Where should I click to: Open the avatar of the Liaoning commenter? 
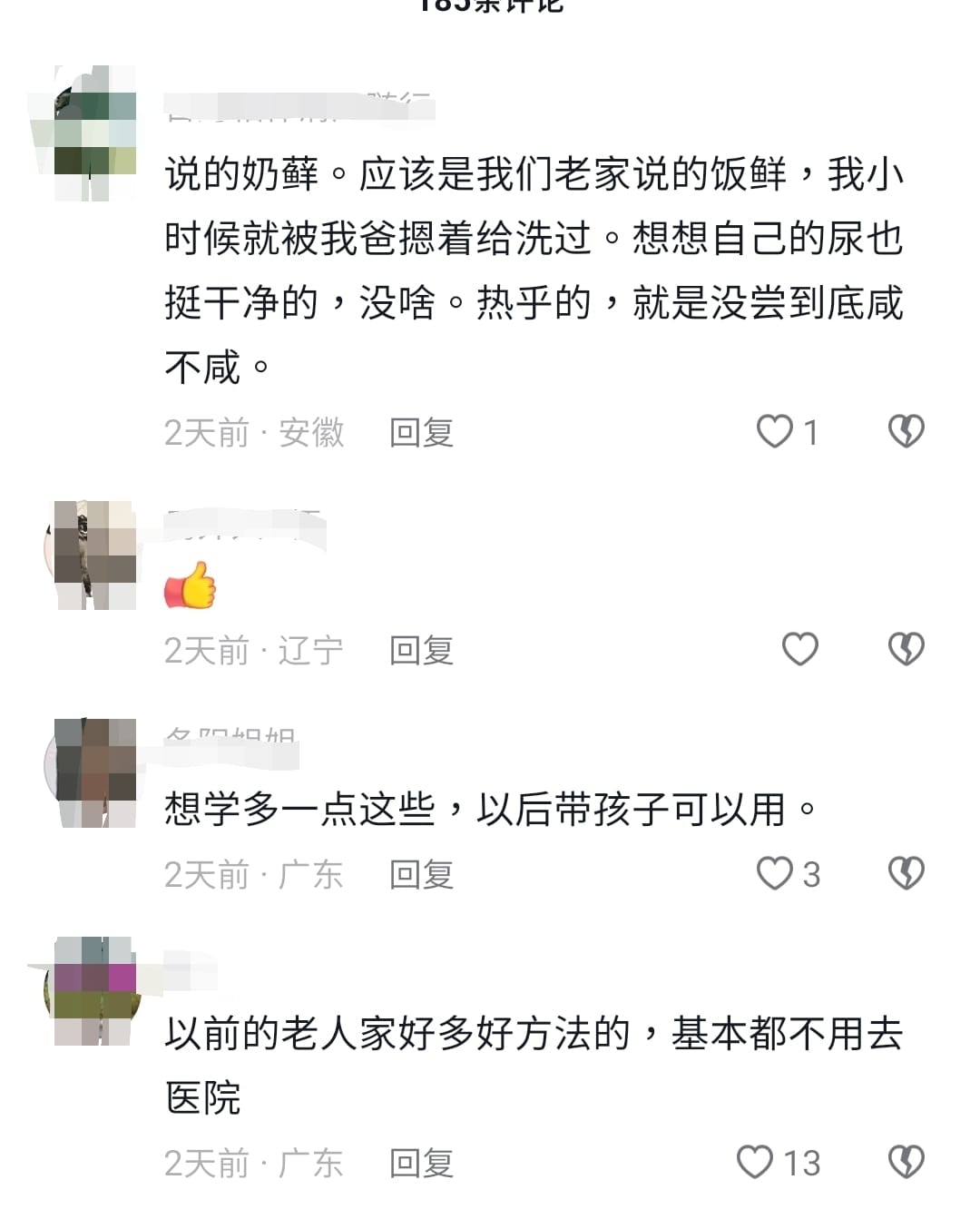coord(91,554)
